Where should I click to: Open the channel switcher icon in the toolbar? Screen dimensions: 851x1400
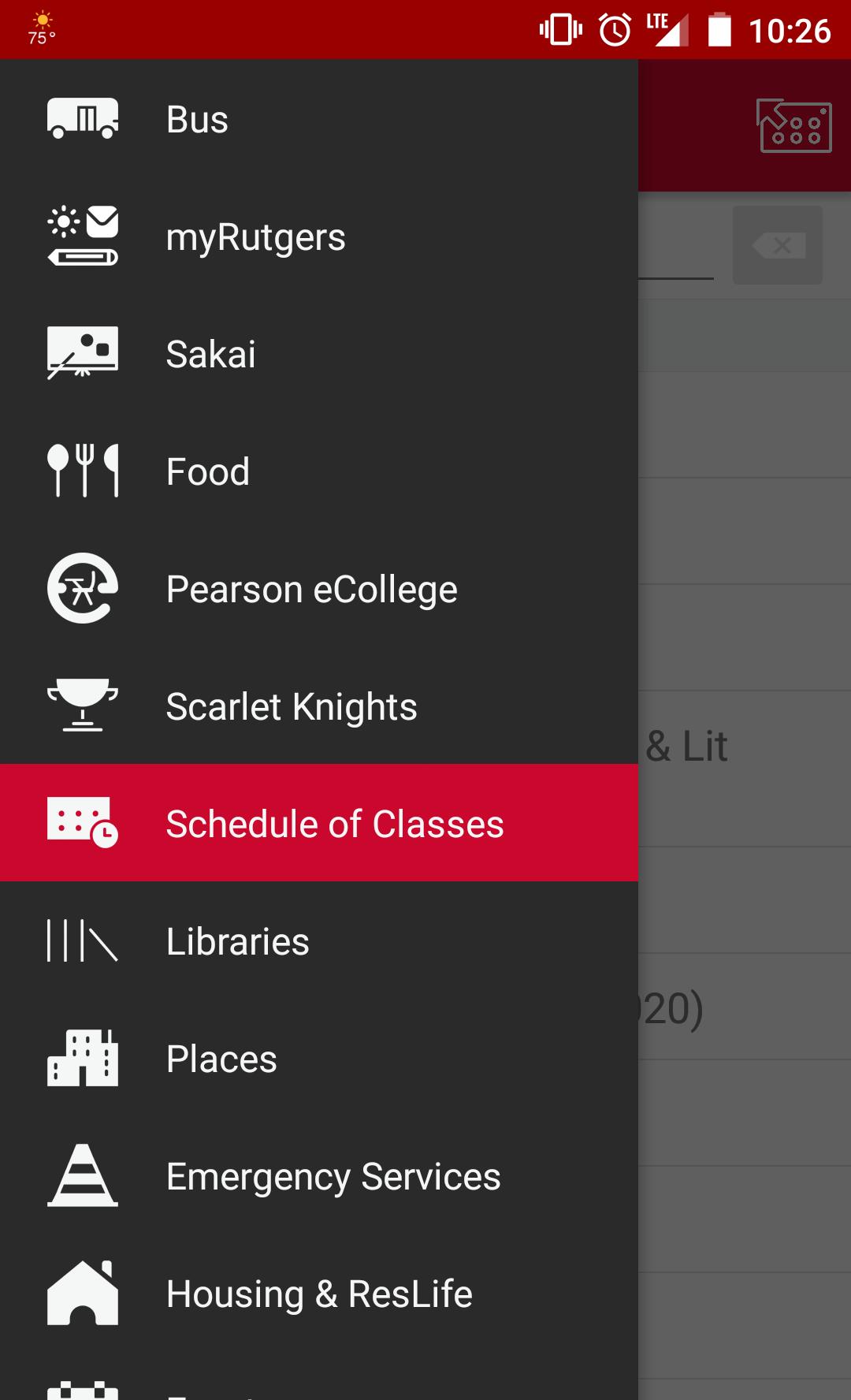(794, 125)
